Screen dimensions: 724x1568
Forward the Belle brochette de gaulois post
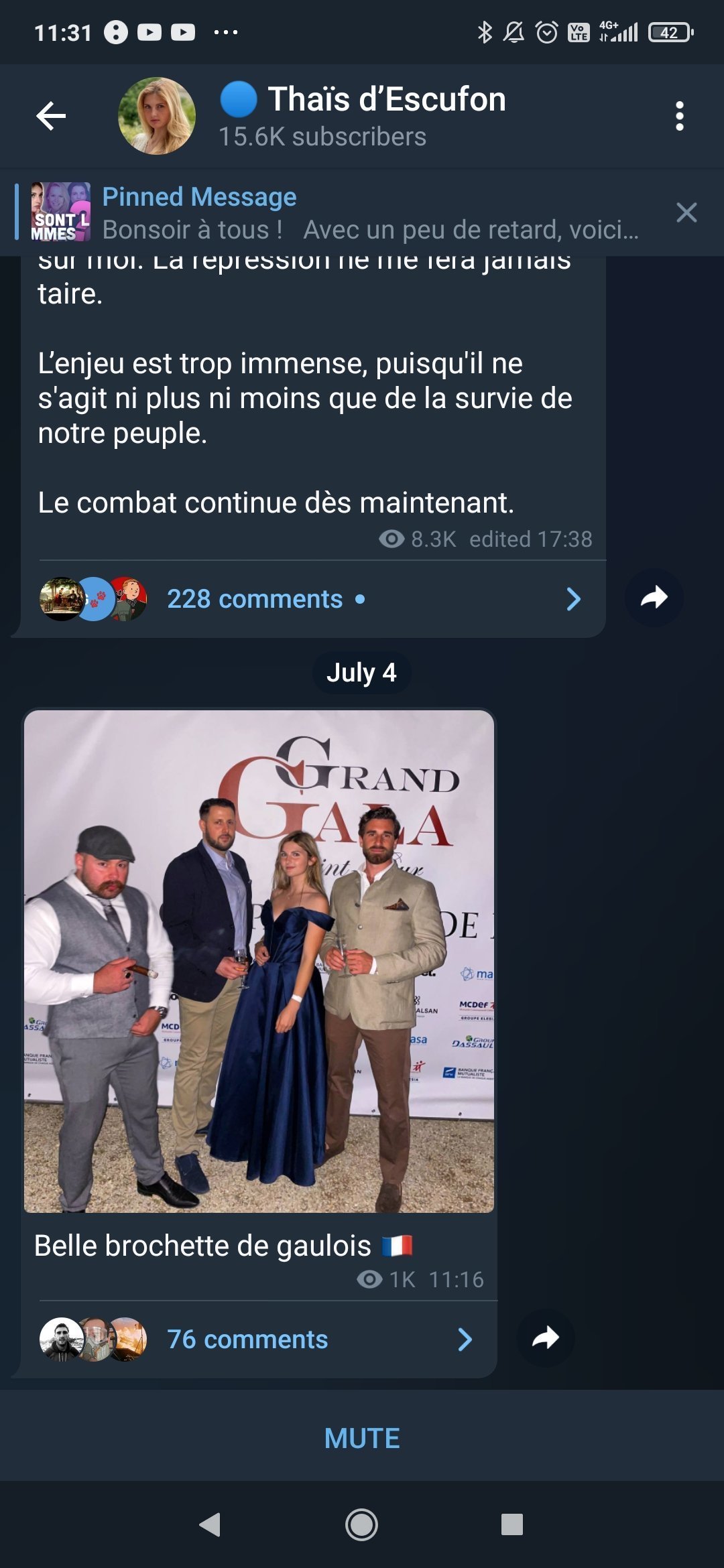coord(546,1338)
